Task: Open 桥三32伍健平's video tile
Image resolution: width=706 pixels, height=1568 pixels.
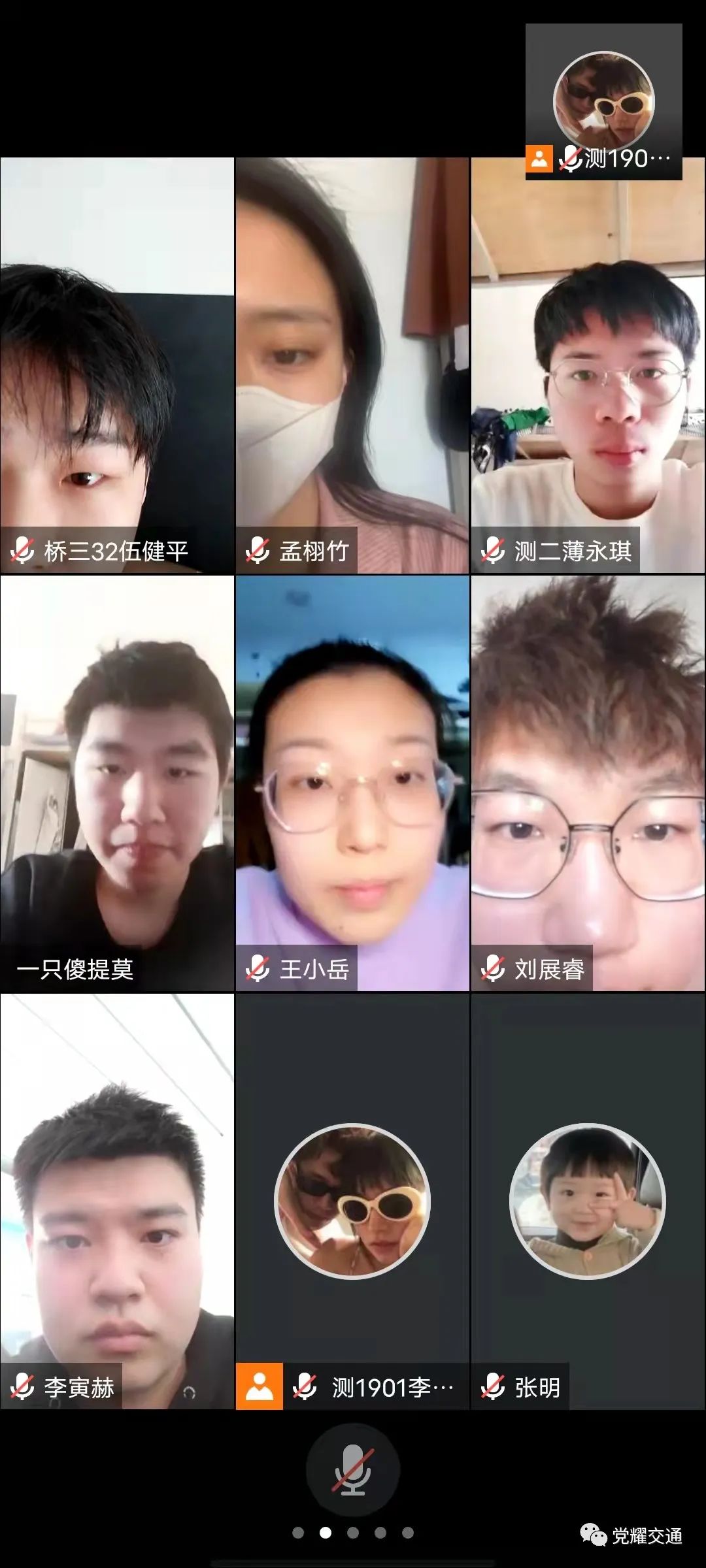Action: [x=117, y=366]
